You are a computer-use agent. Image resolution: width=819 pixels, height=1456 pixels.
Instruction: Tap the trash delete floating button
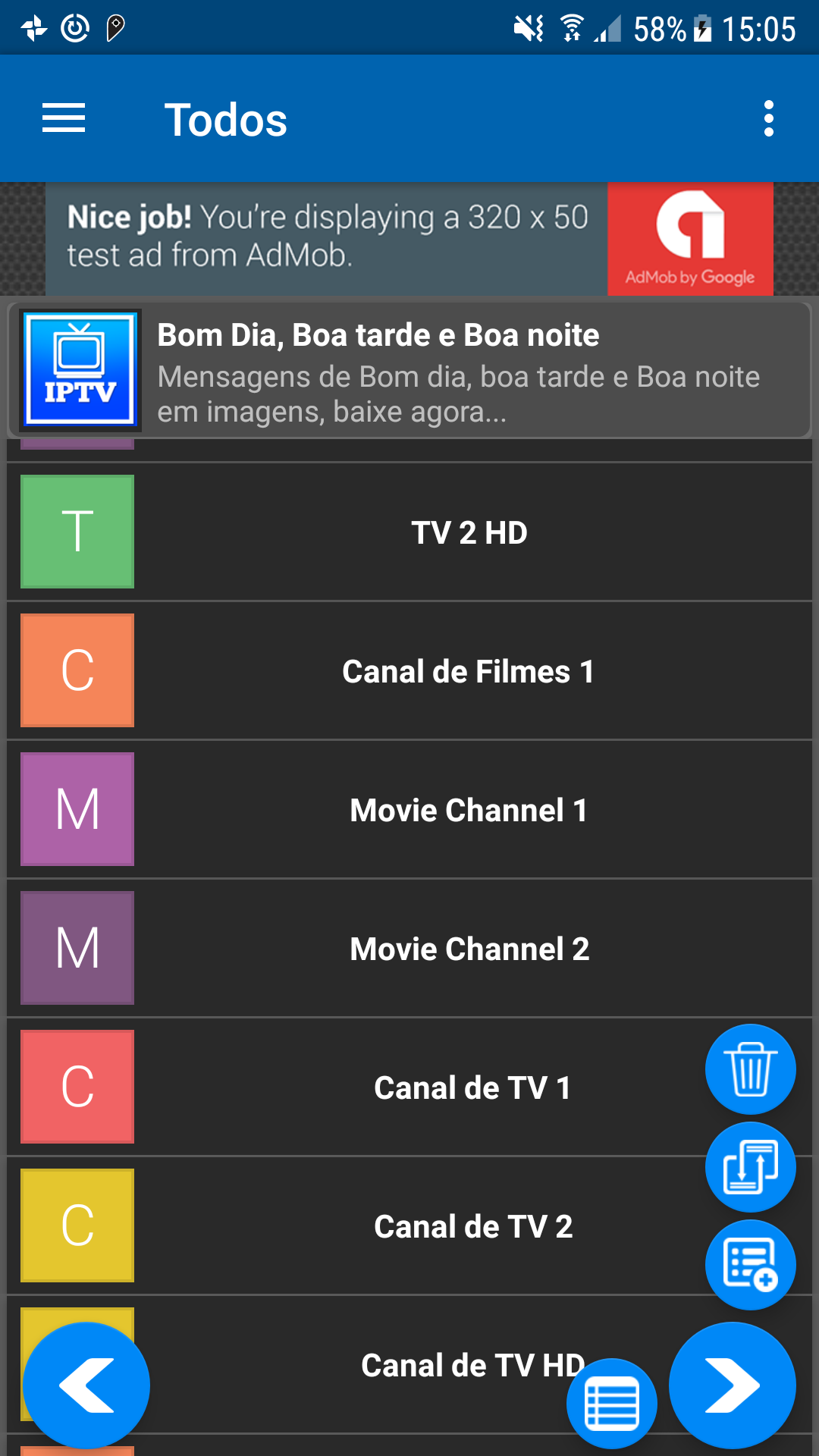[x=750, y=1069]
